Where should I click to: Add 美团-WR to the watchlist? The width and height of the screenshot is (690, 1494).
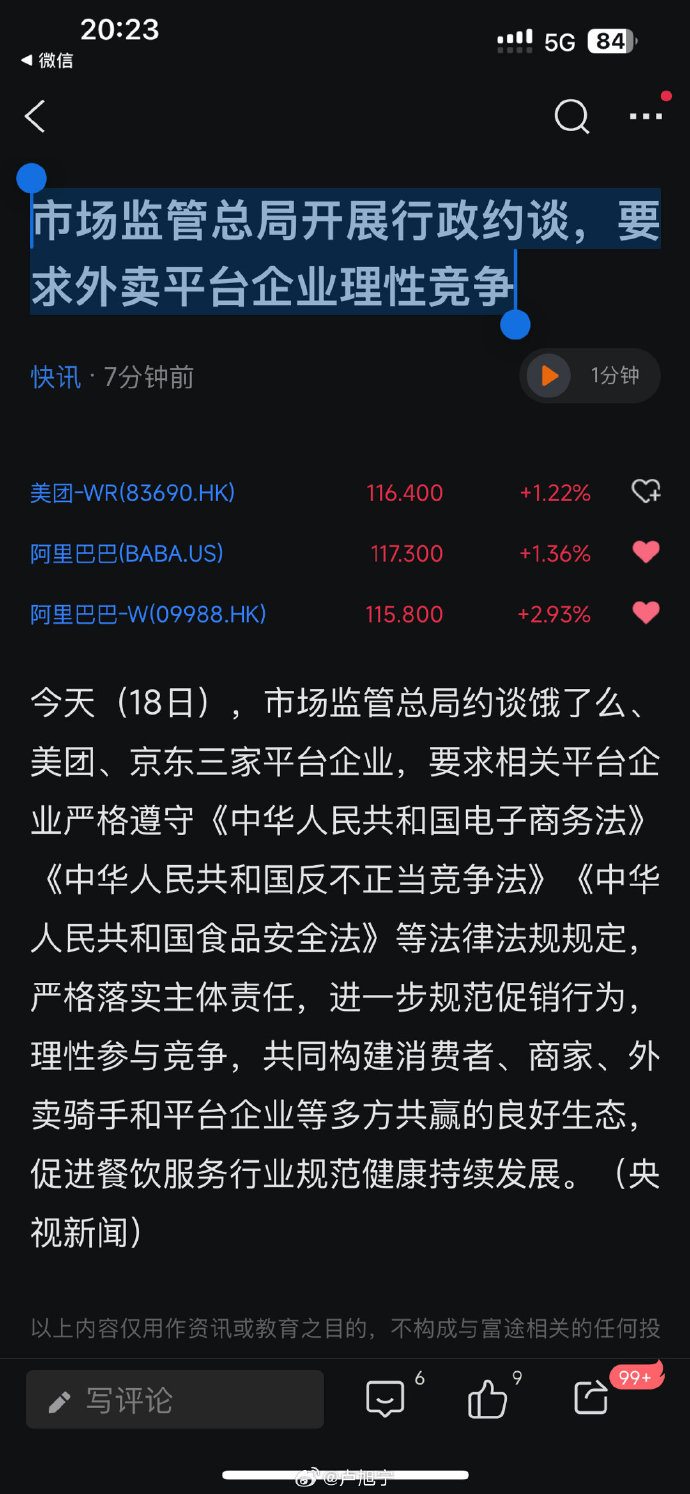click(x=646, y=491)
